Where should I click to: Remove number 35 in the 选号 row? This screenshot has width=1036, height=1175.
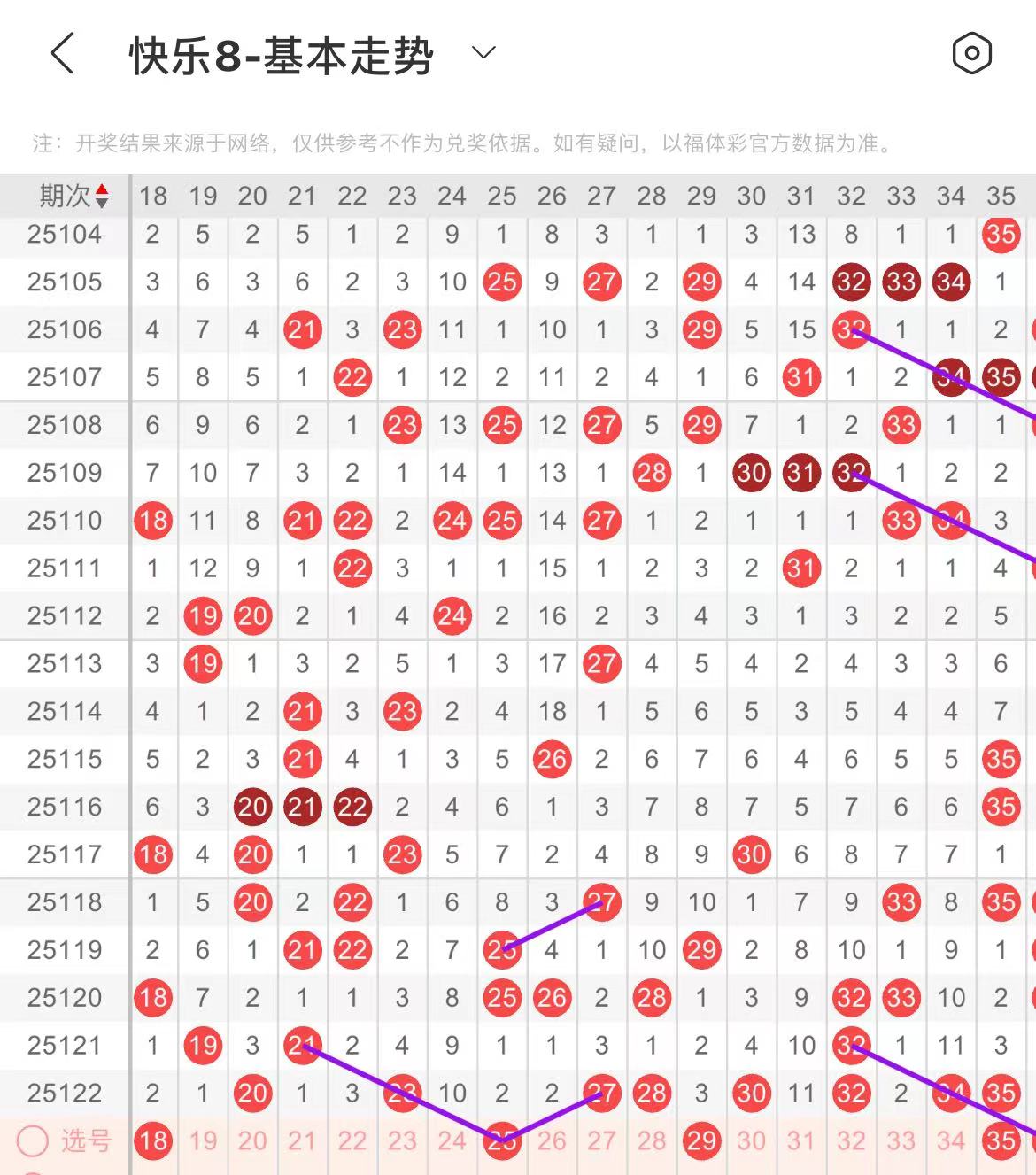[x=1001, y=1140]
